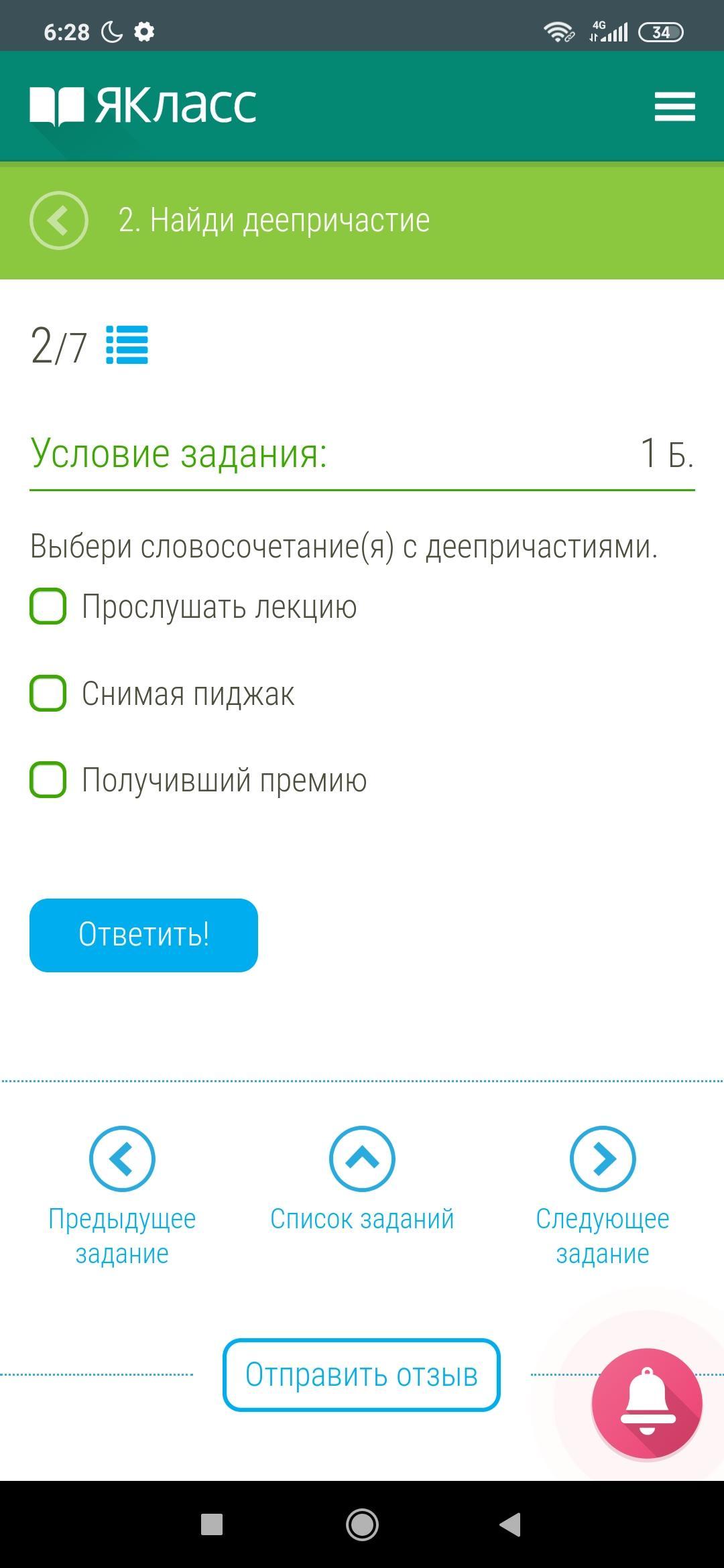The width and height of the screenshot is (724, 1568).
Task: Go to 'Предыдущее задание'
Action: click(122, 1159)
